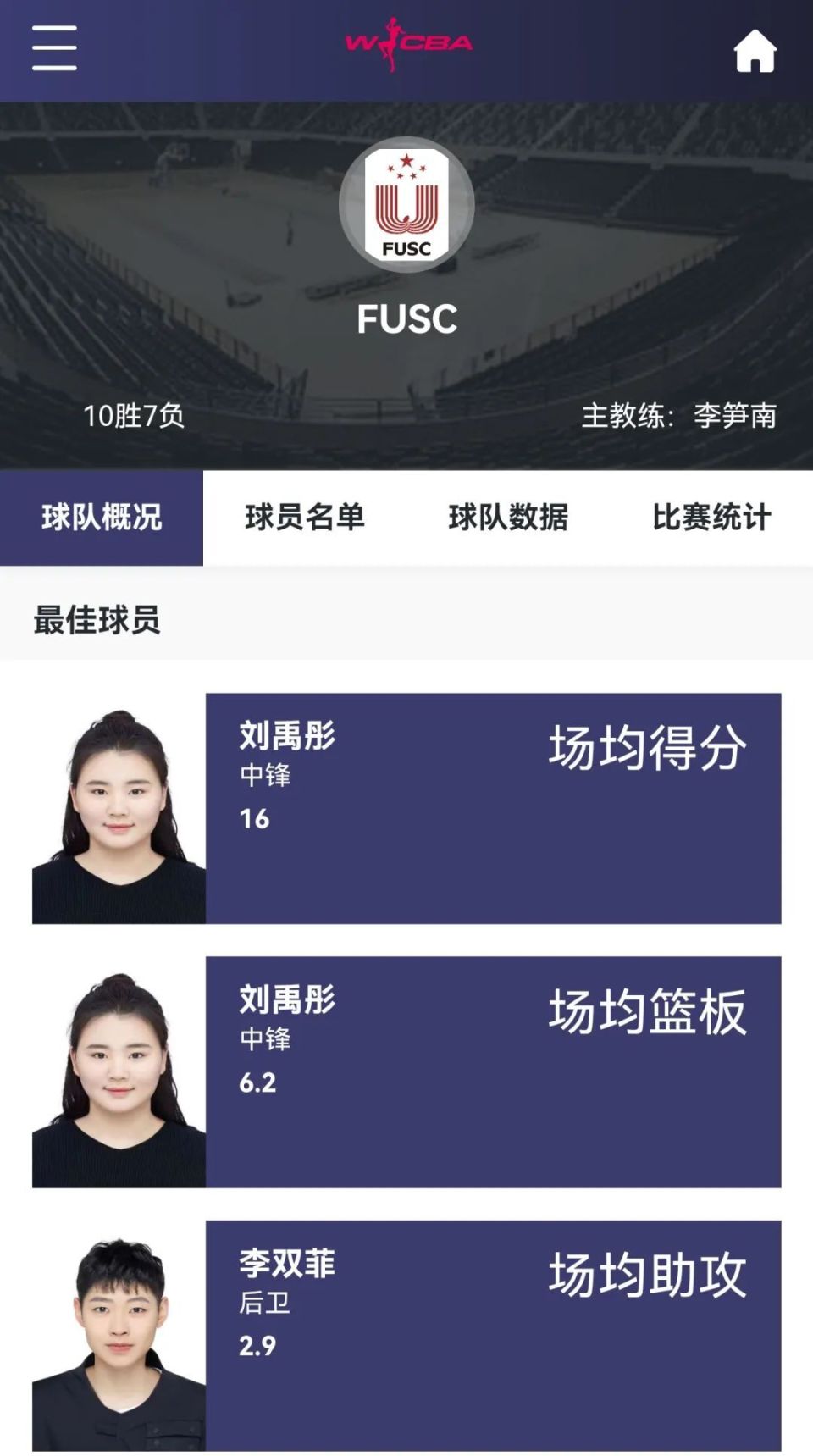Switch to the 球员名单 tab
Screen dimensions: 813x1456
[x=305, y=518]
